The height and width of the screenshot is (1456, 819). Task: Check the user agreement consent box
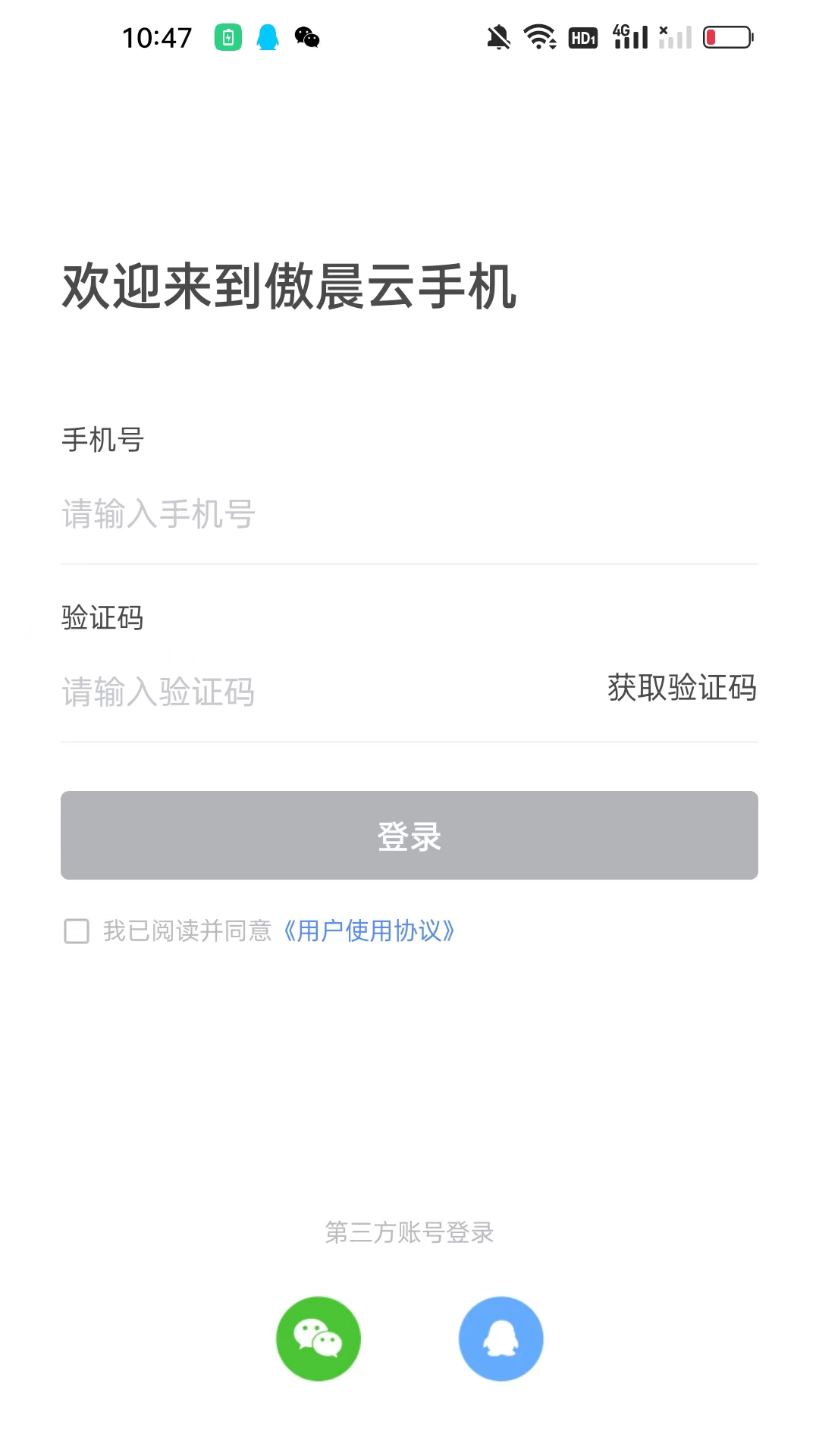click(76, 930)
